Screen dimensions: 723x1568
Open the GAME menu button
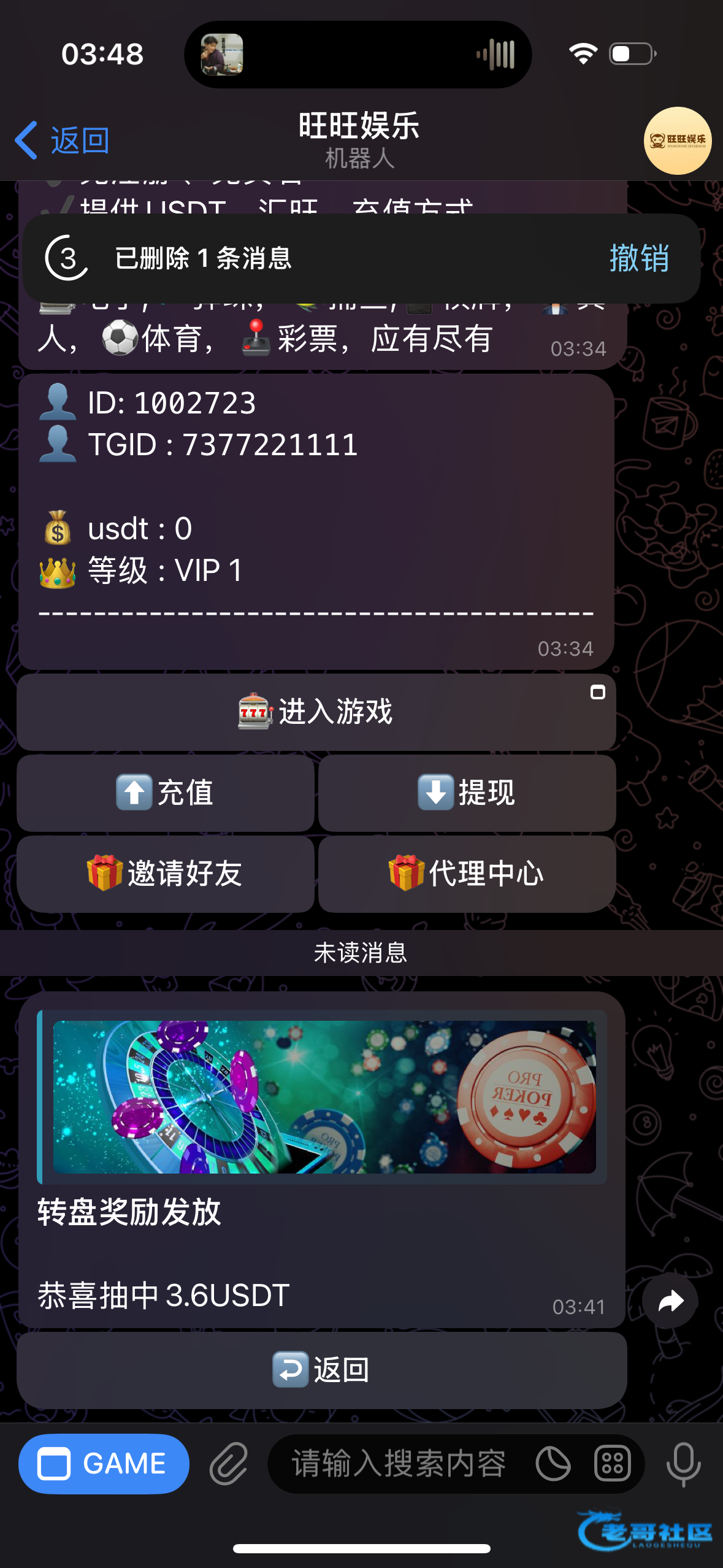coord(104,1464)
